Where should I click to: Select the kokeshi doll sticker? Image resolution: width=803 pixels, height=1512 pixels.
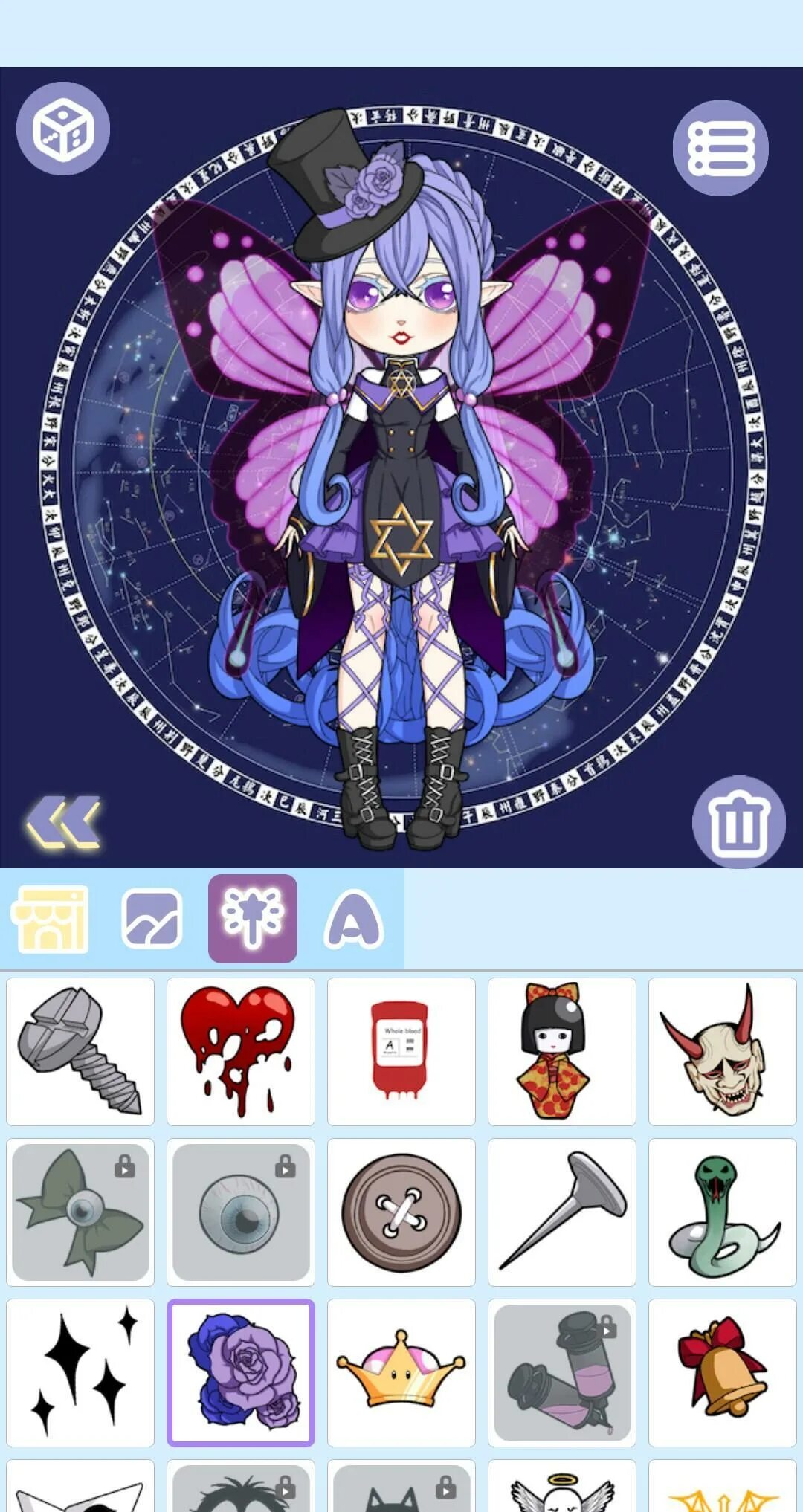[562, 1052]
